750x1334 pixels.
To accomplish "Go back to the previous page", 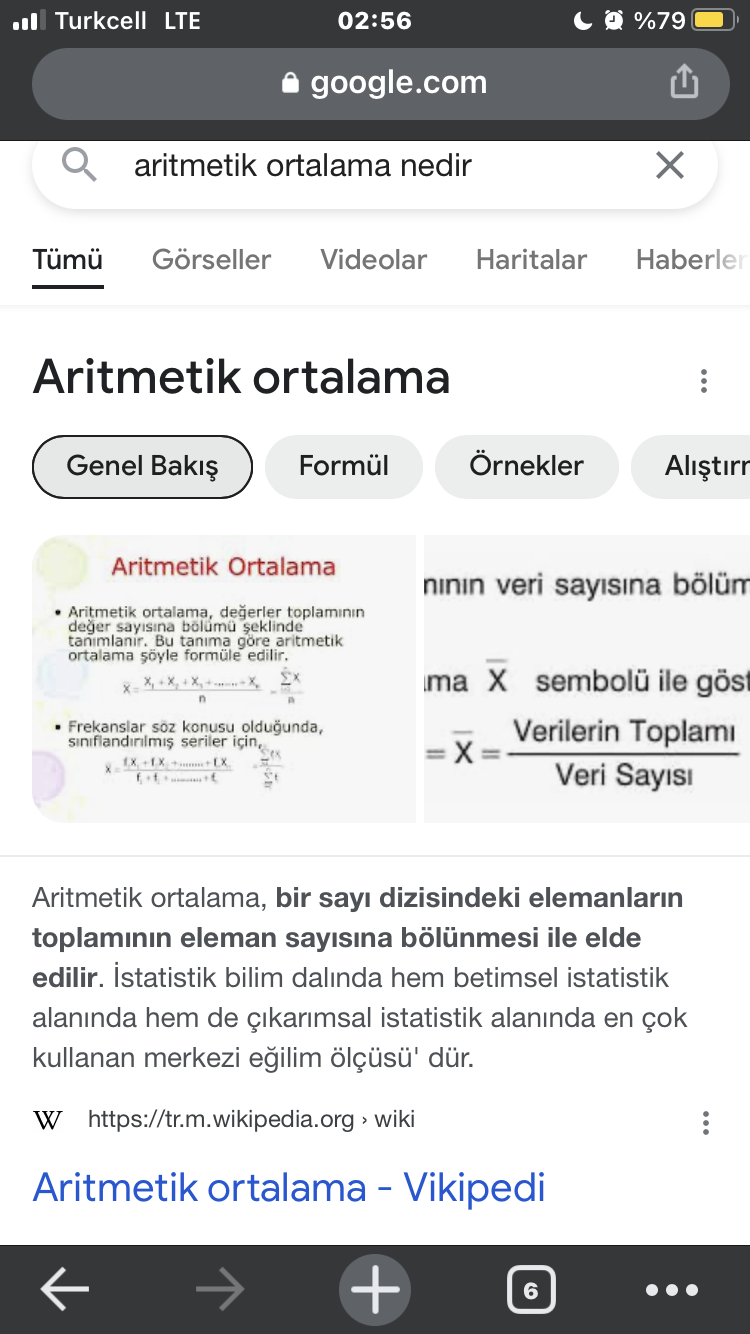I will click(65, 1290).
